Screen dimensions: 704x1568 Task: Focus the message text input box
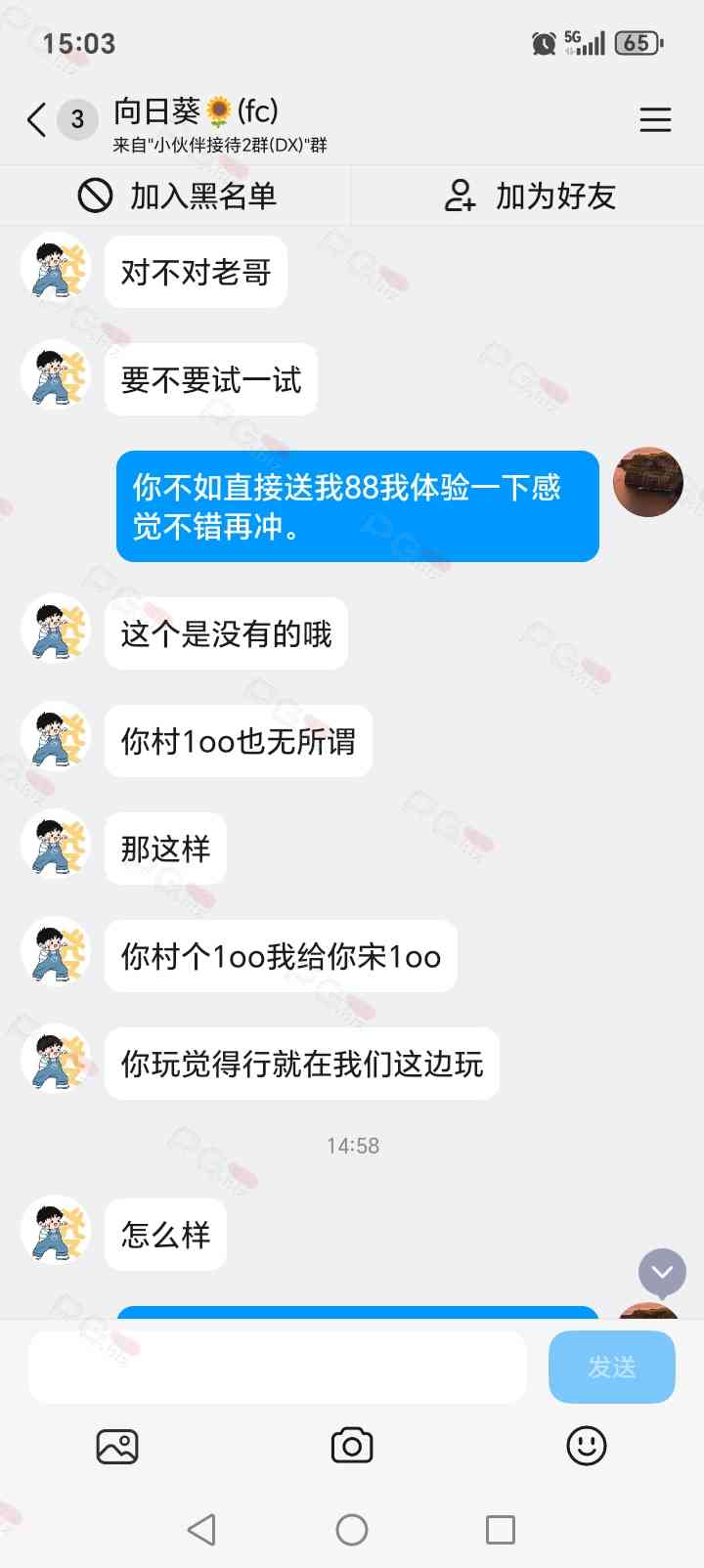(278, 1367)
